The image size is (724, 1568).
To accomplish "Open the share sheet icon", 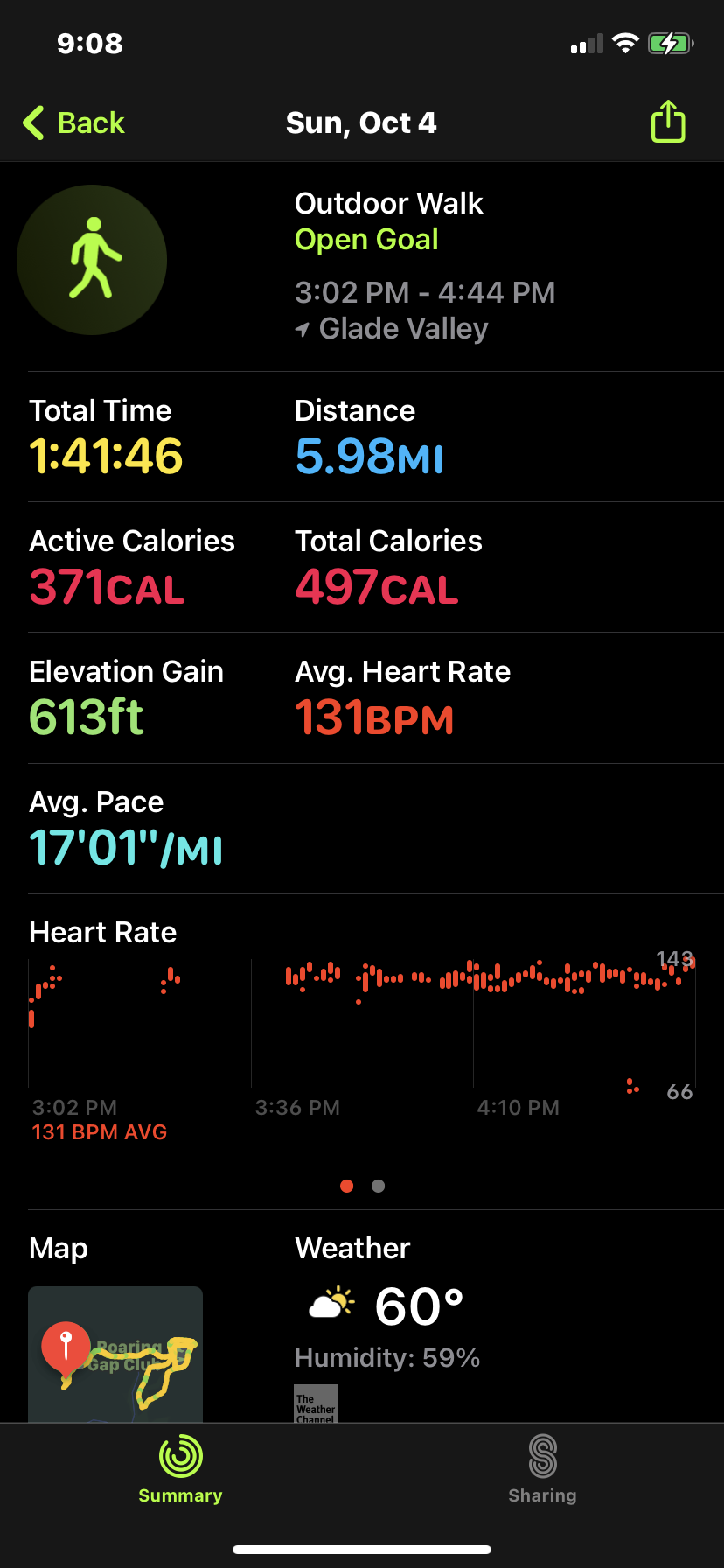I will (x=667, y=122).
